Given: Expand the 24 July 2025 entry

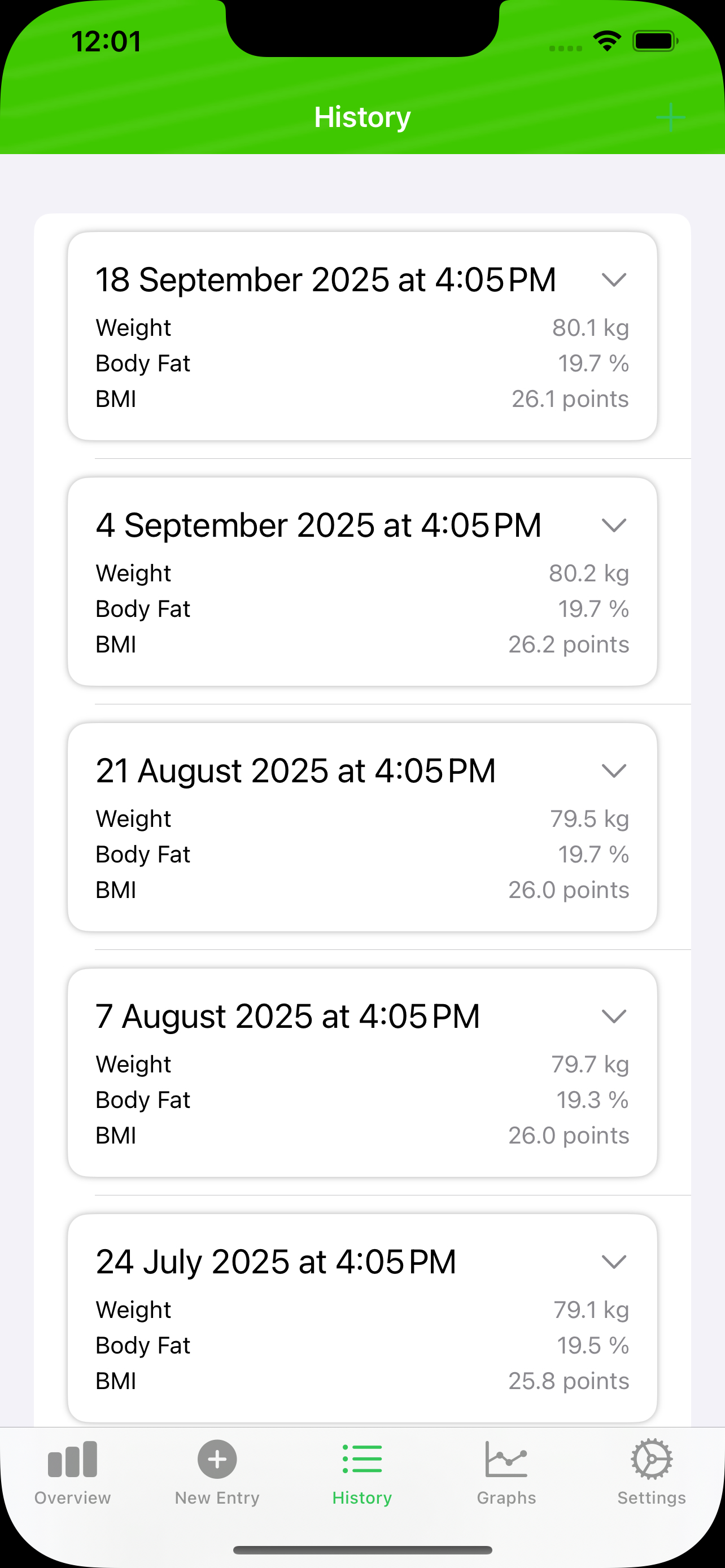Looking at the screenshot, I should click(x=615, y=1261).
